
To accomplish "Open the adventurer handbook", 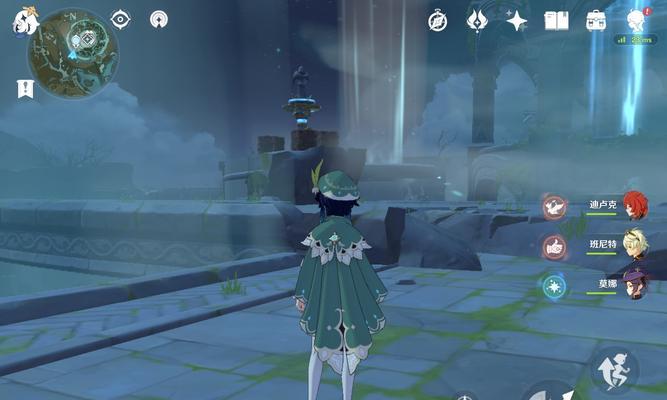I will click(x=556, y=20).
